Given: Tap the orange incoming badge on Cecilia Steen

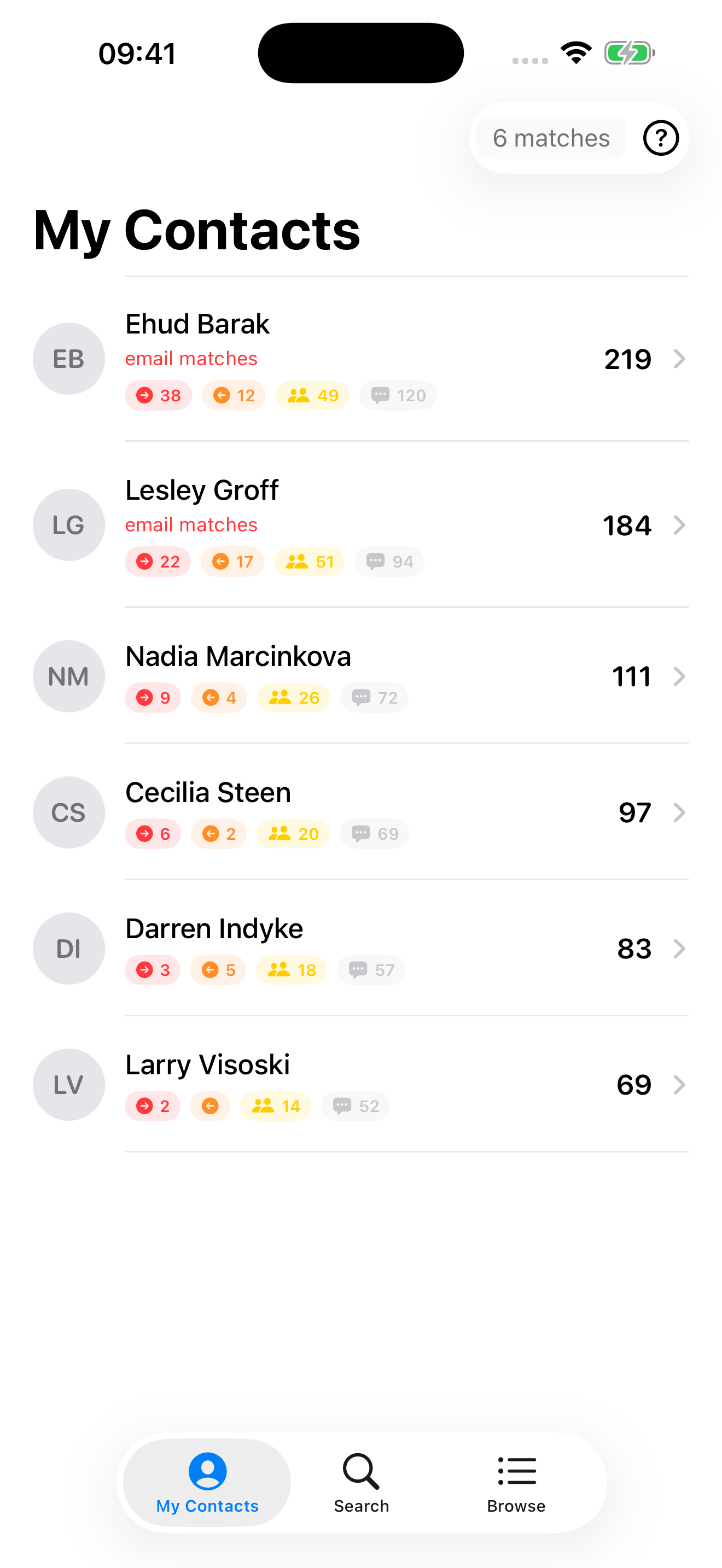Looking at the screenshot, I should (218, 833).
